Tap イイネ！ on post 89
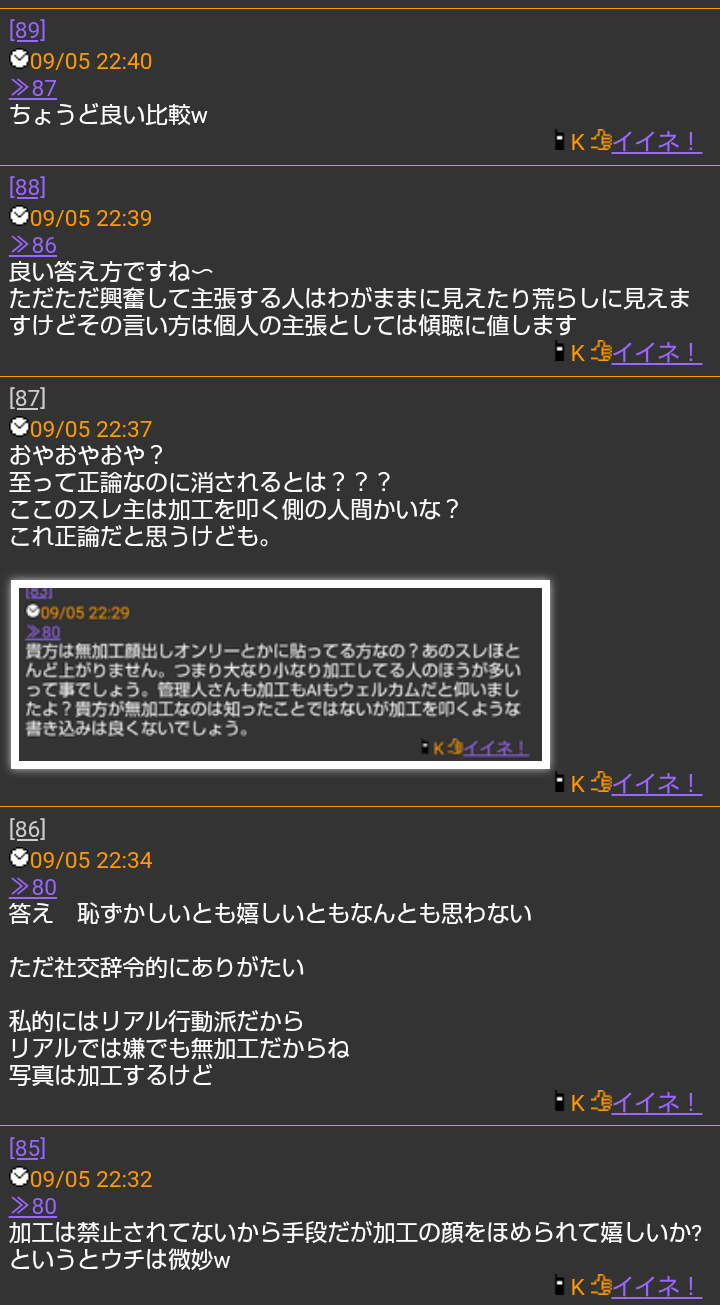Screen dimensions: 720x1305 tap(657, 141)
